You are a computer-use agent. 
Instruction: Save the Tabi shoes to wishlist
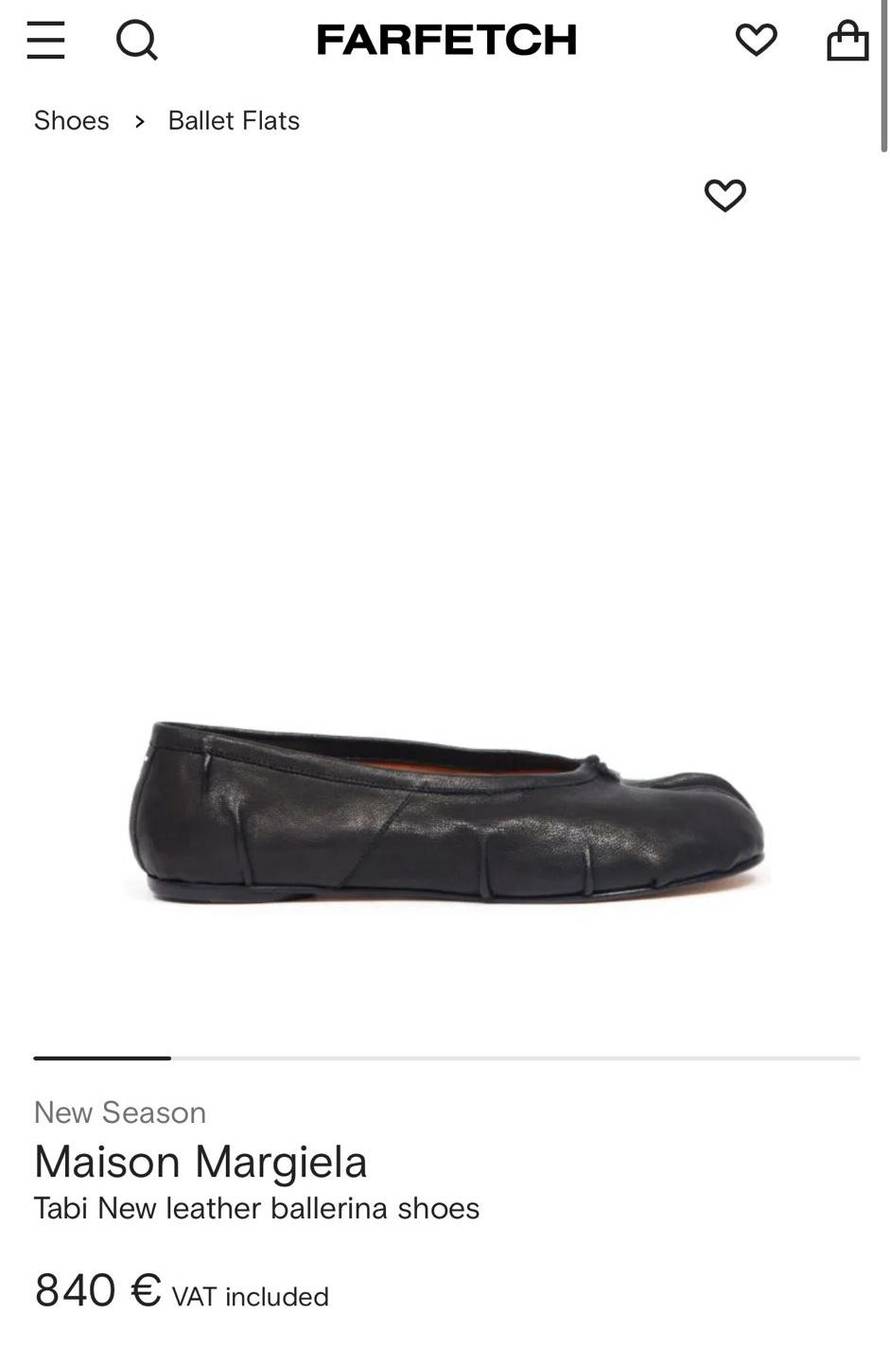coord(725,195)
